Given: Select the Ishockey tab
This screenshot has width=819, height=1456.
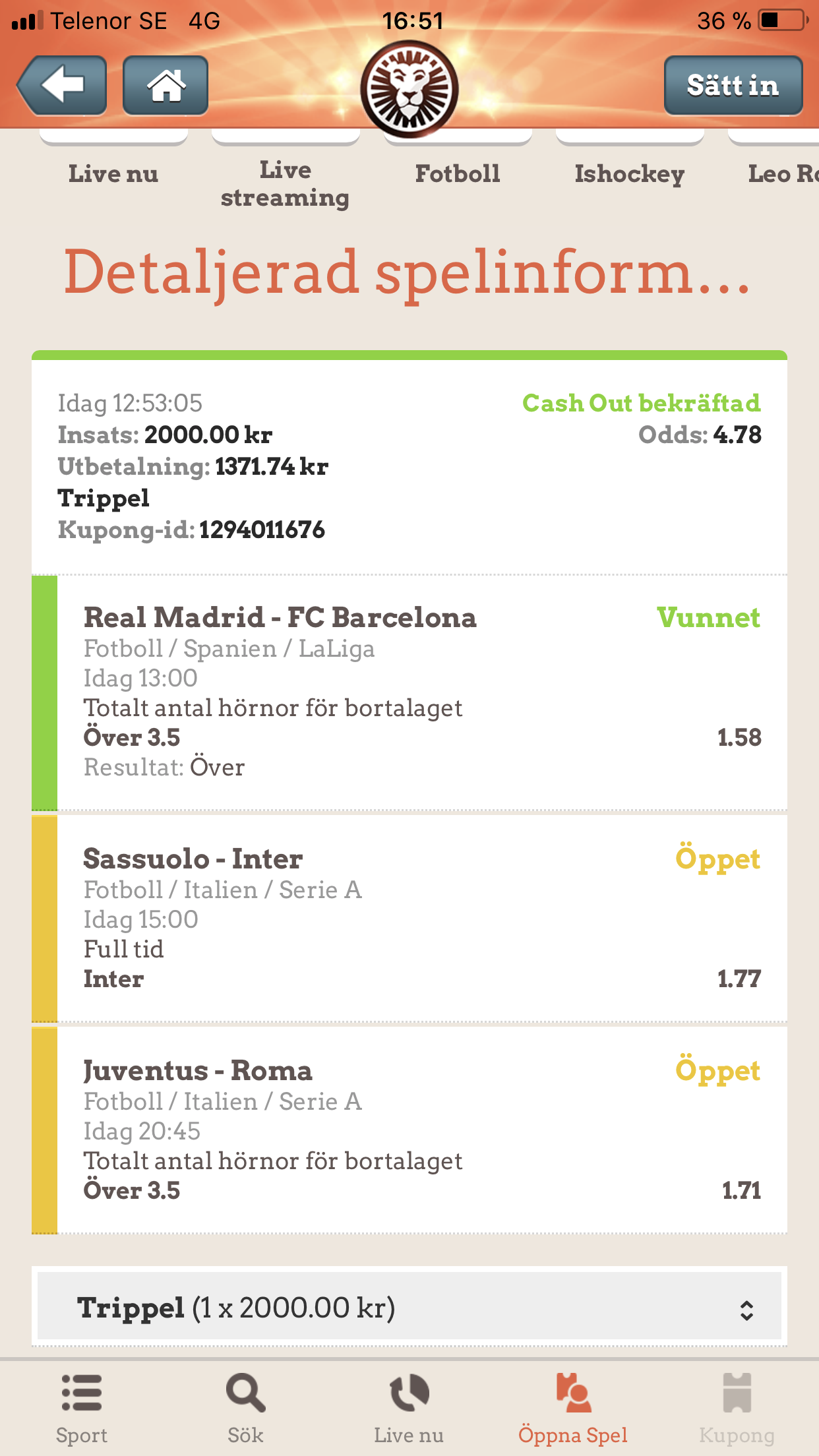Looking at the screenshot, I should (x=630, y=174).
